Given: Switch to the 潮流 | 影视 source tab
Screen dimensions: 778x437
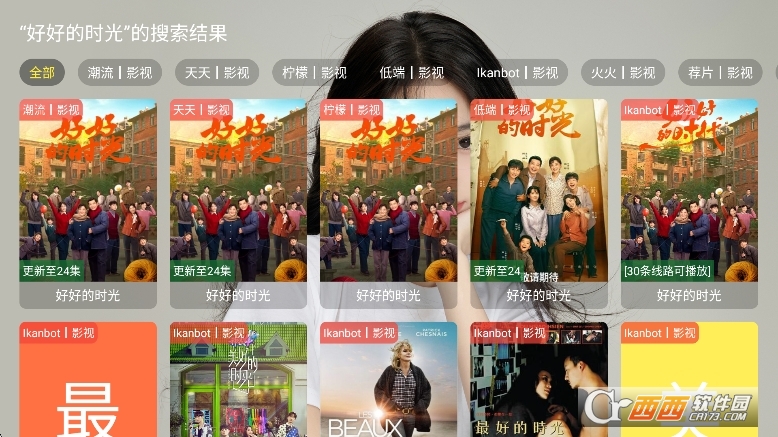Looking at the screenshot, I should 120,72.
